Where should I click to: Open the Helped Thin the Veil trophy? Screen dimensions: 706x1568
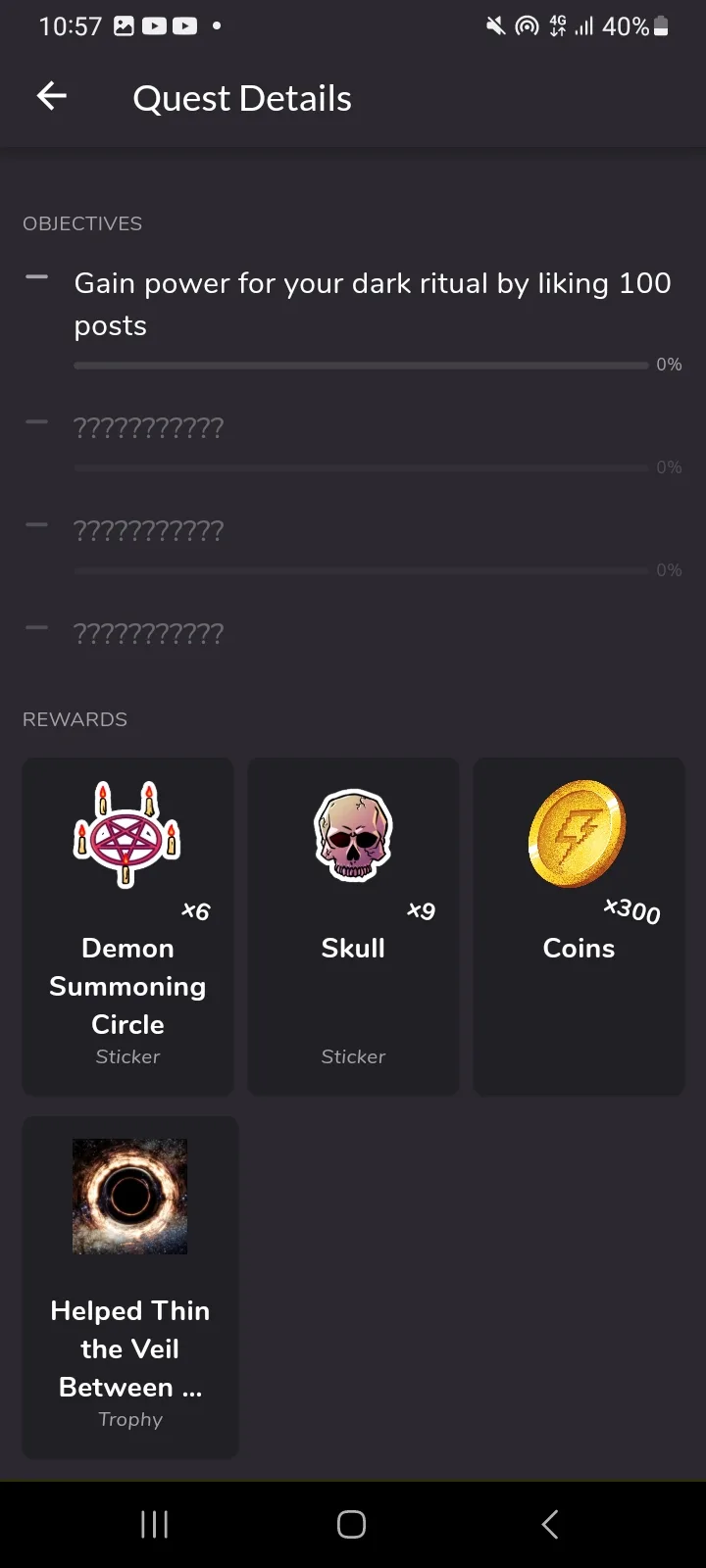click(130, 1287)
